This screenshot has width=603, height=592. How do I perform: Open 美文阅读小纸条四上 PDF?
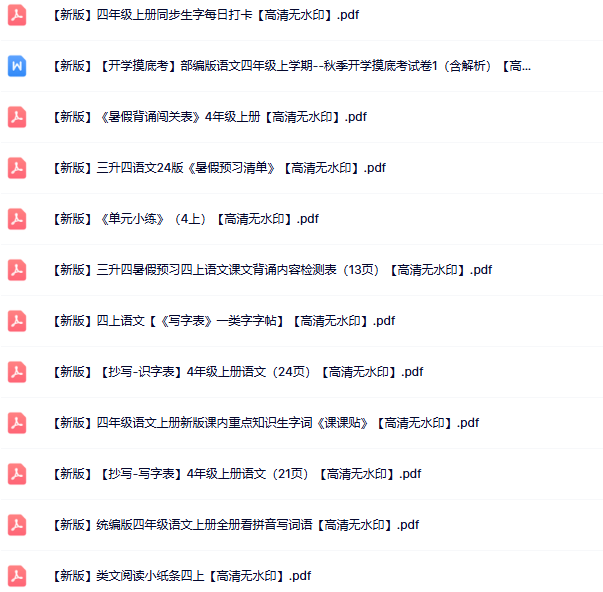click(181, 576)
